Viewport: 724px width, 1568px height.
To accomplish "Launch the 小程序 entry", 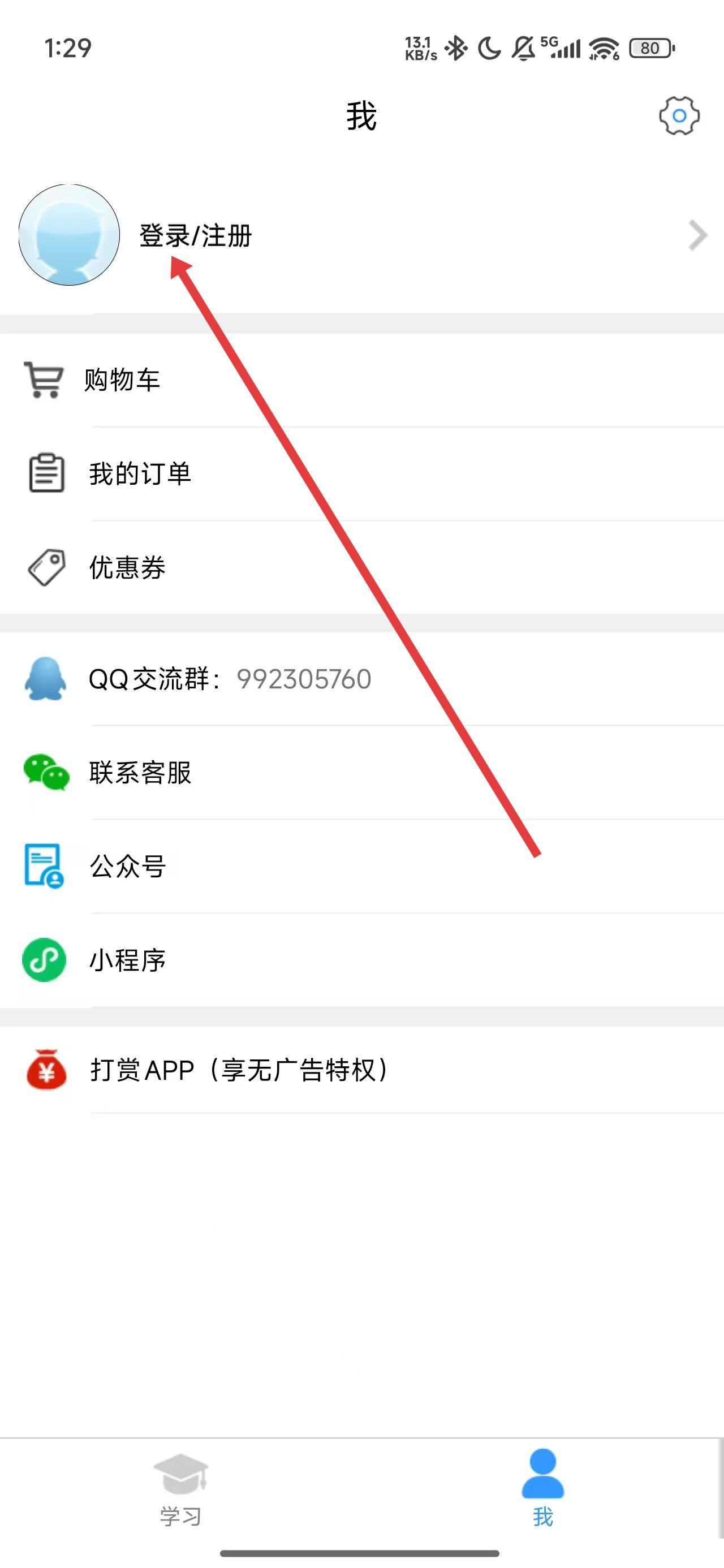I will point(127,960).
